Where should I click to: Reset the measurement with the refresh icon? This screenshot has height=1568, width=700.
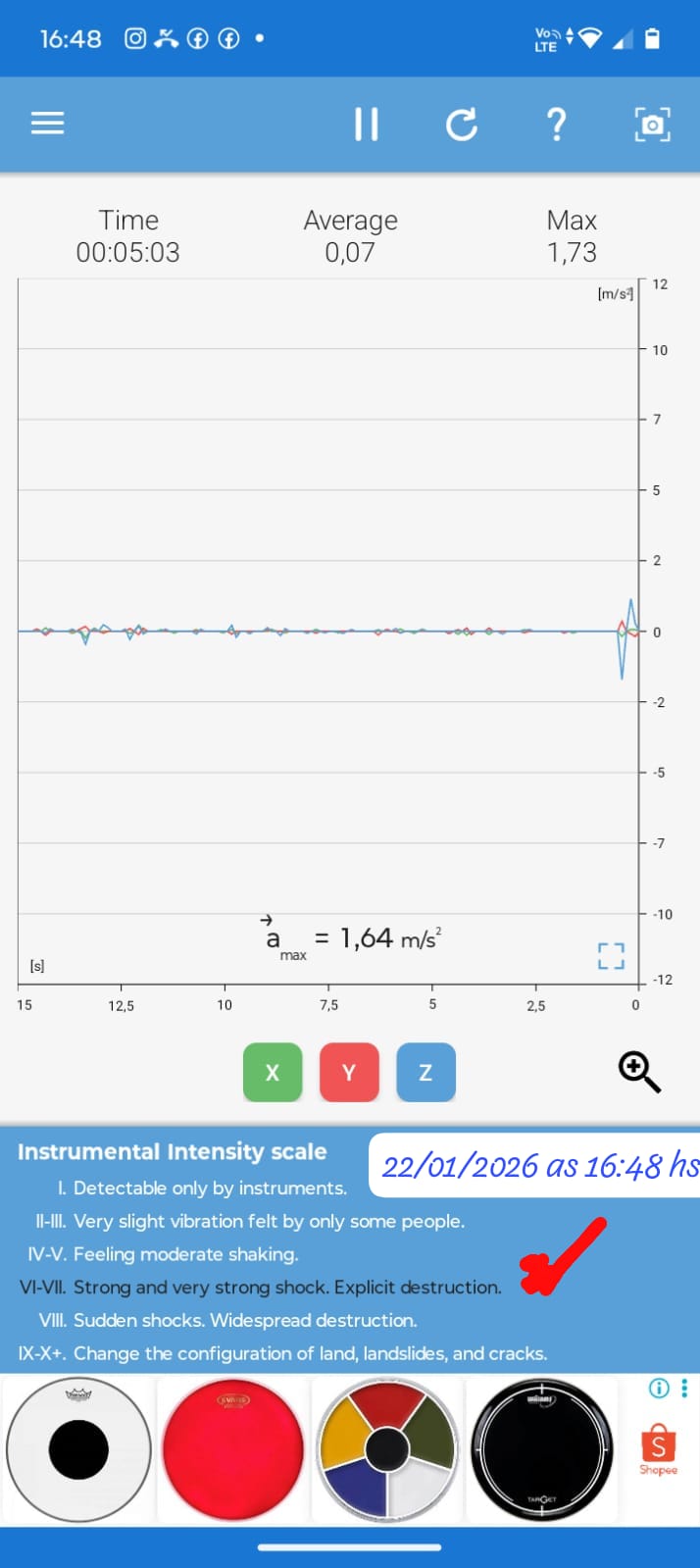coord(461,125)
